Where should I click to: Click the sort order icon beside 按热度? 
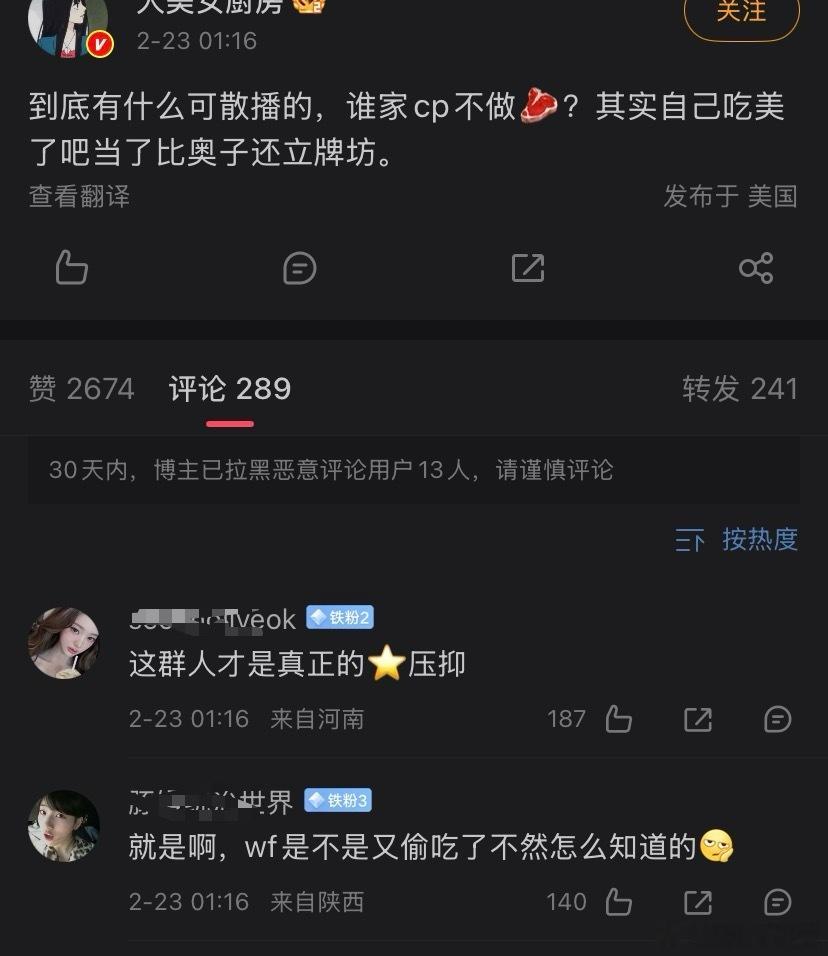coord(690,539)
